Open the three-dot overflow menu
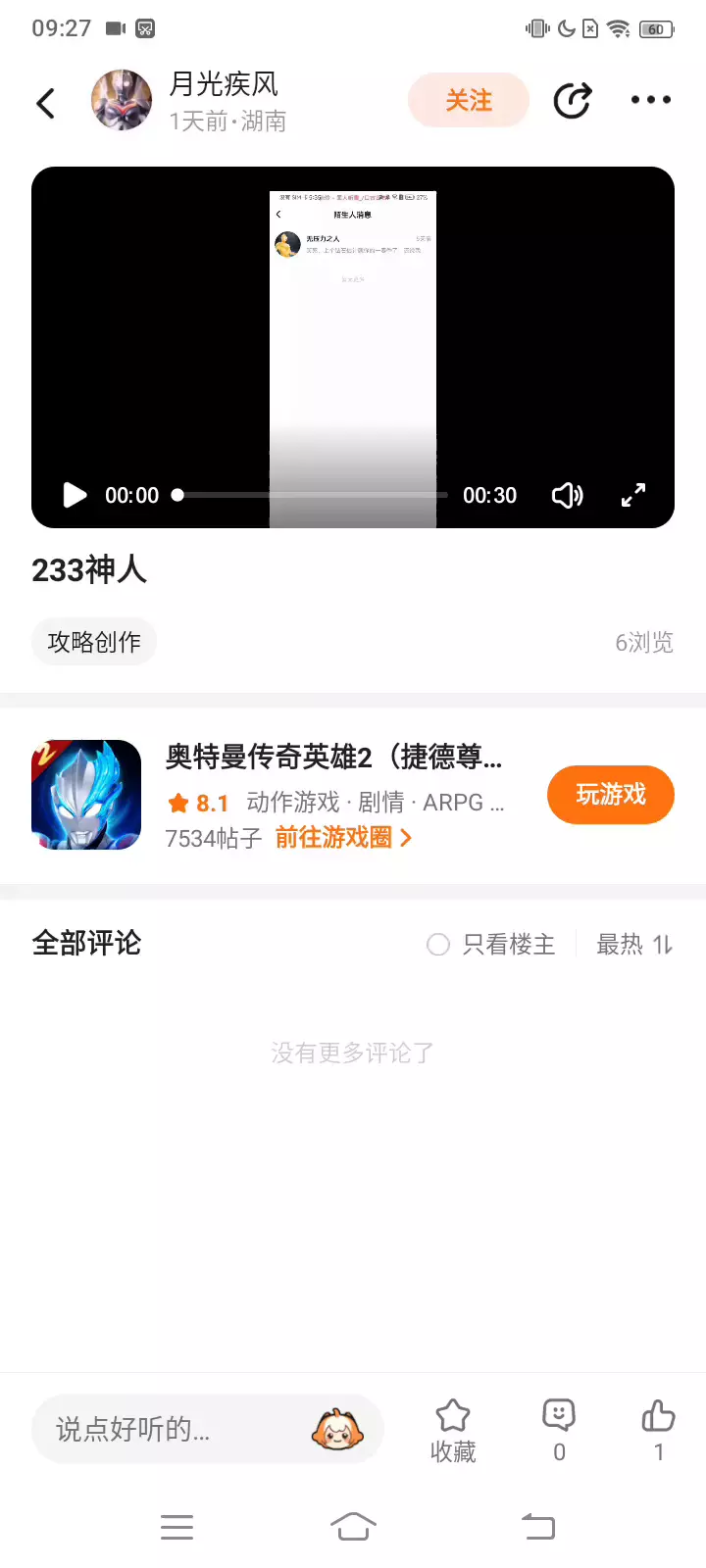Image resolution: width=706 pixels, height=1568 pixels. point(651,100)
